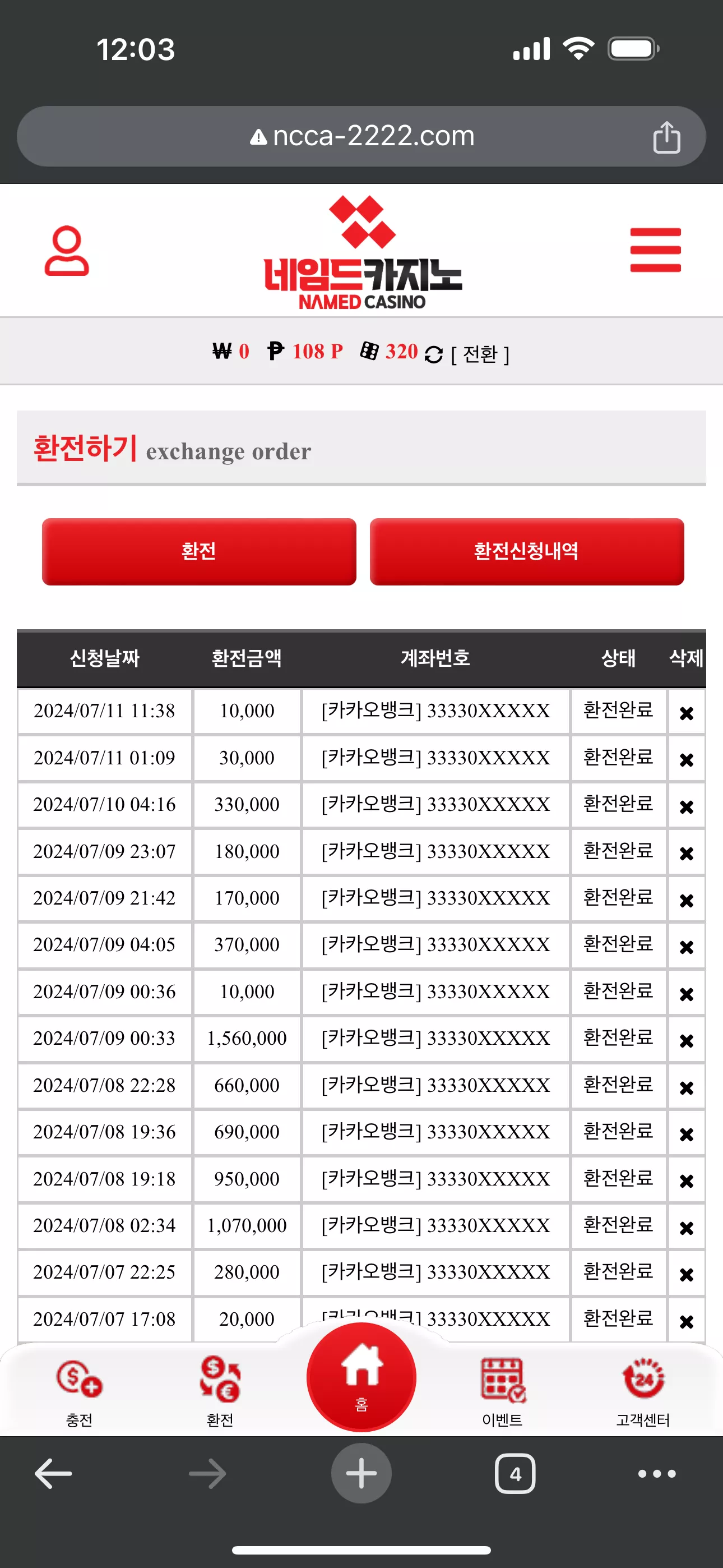
Task: Share the page from the address bar
Action: pyautogui.click(x=666, y=137)
